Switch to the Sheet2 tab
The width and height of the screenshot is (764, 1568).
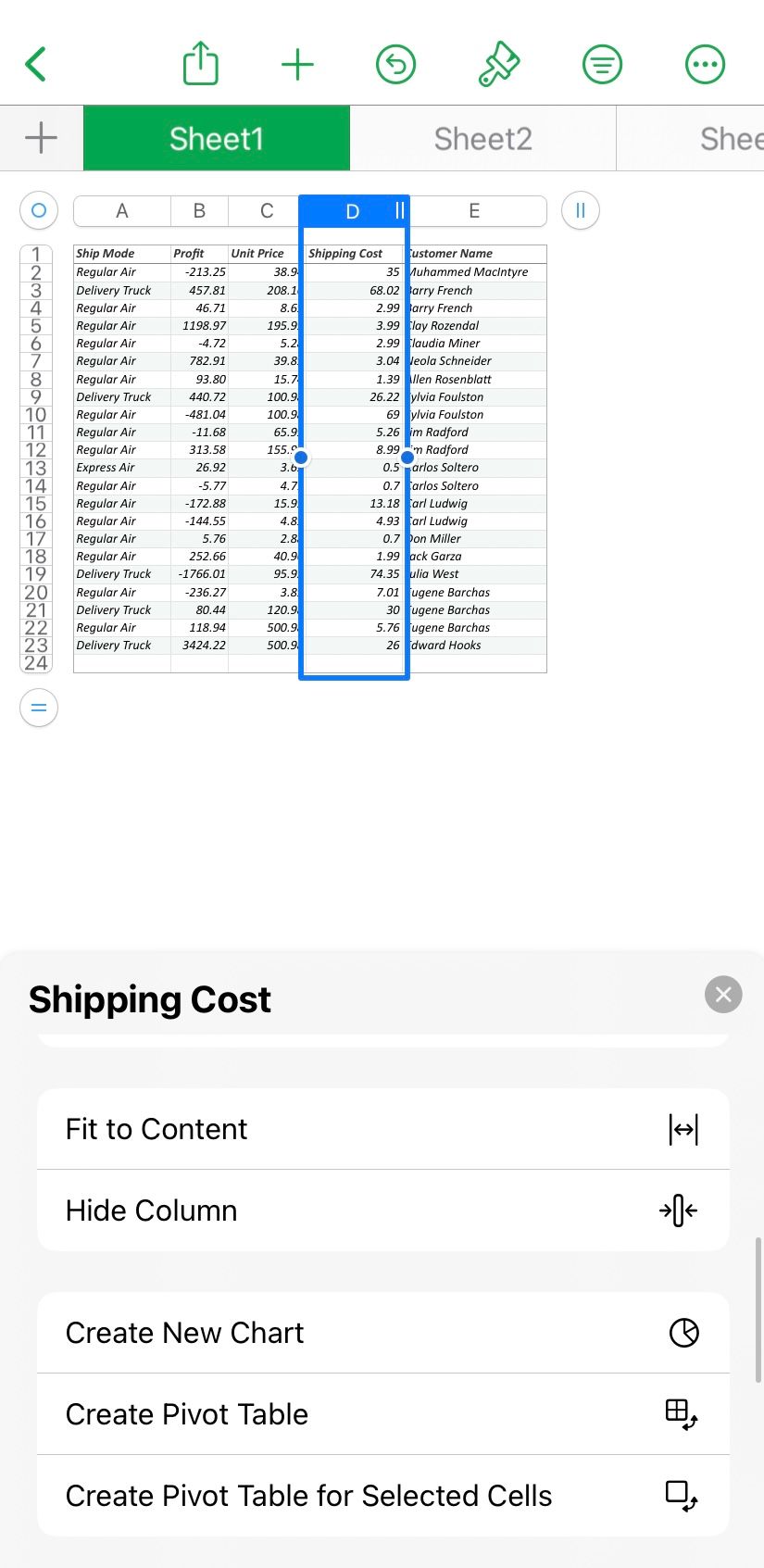pyautogui.click(x=482, y=139)
